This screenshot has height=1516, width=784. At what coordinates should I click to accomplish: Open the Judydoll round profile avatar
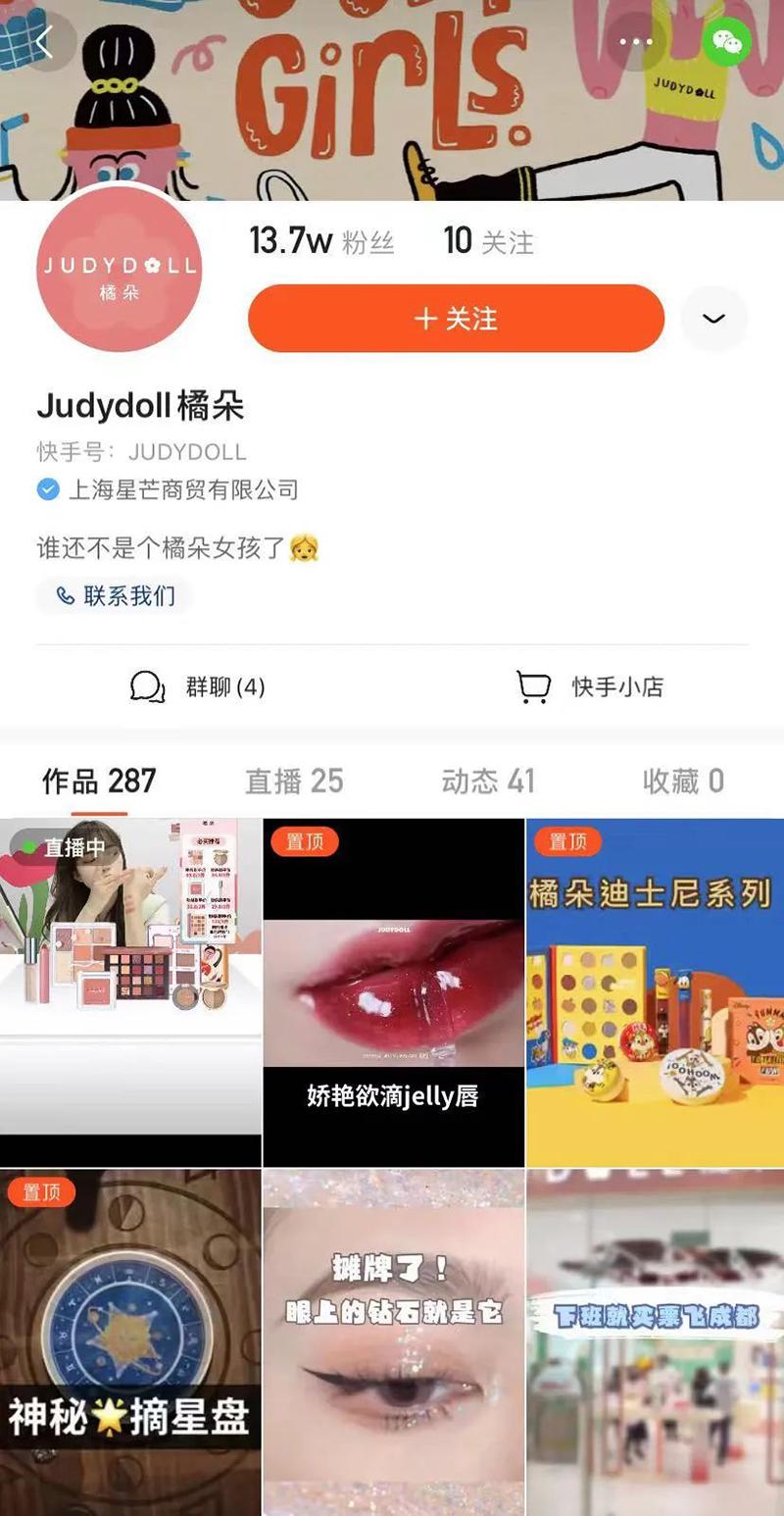click(119, 268)
